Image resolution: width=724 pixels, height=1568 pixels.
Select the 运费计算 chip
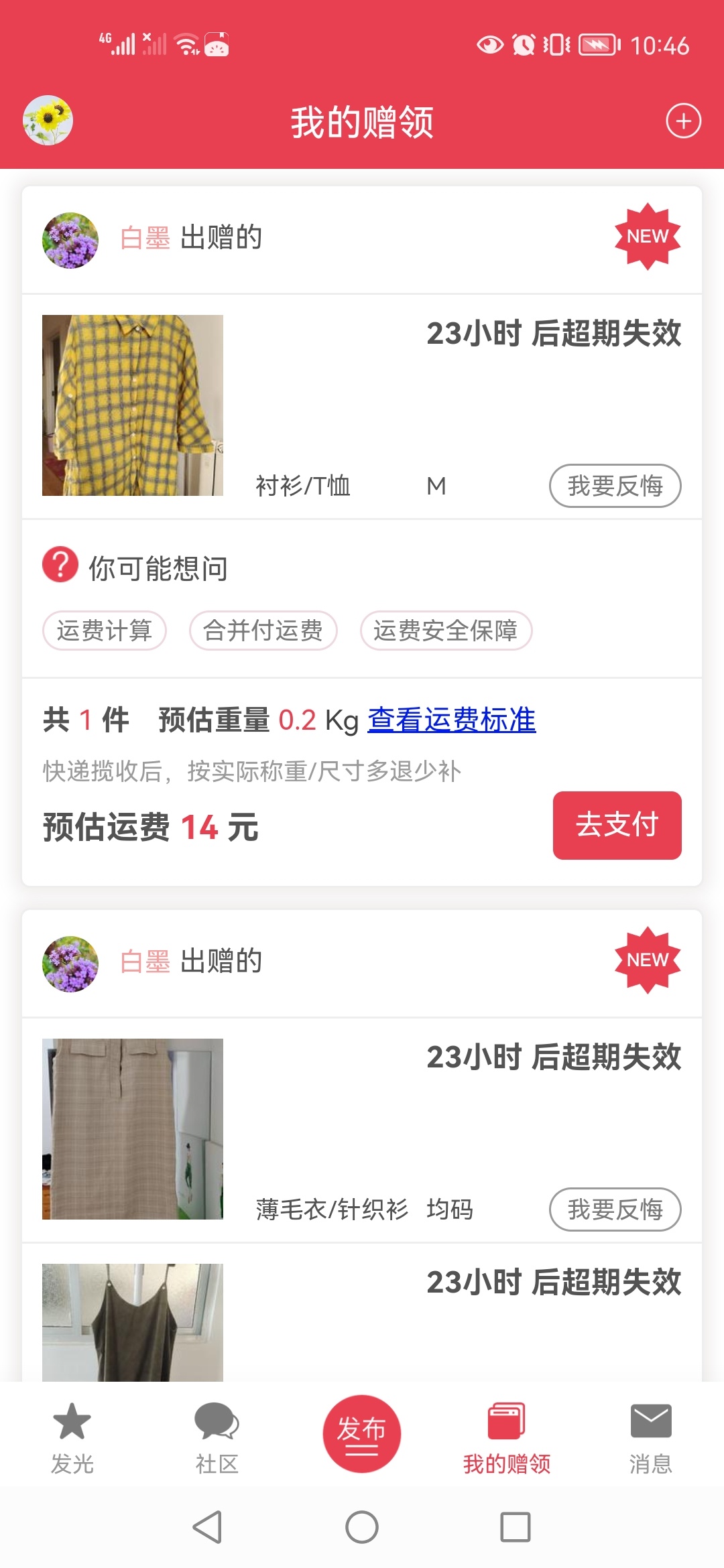105,631
